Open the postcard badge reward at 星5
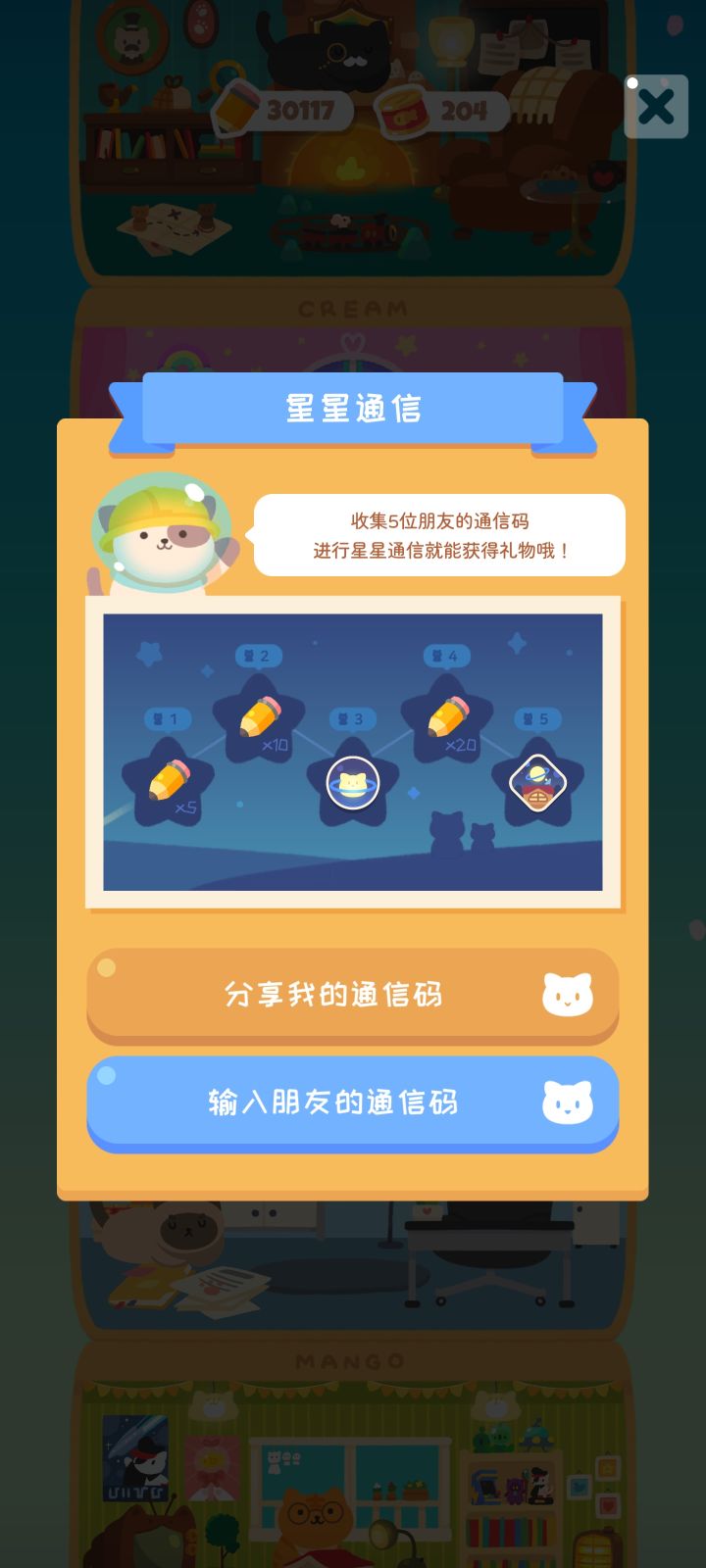The width and height of the screenshot is (706, 1568). tap(539, 784)
